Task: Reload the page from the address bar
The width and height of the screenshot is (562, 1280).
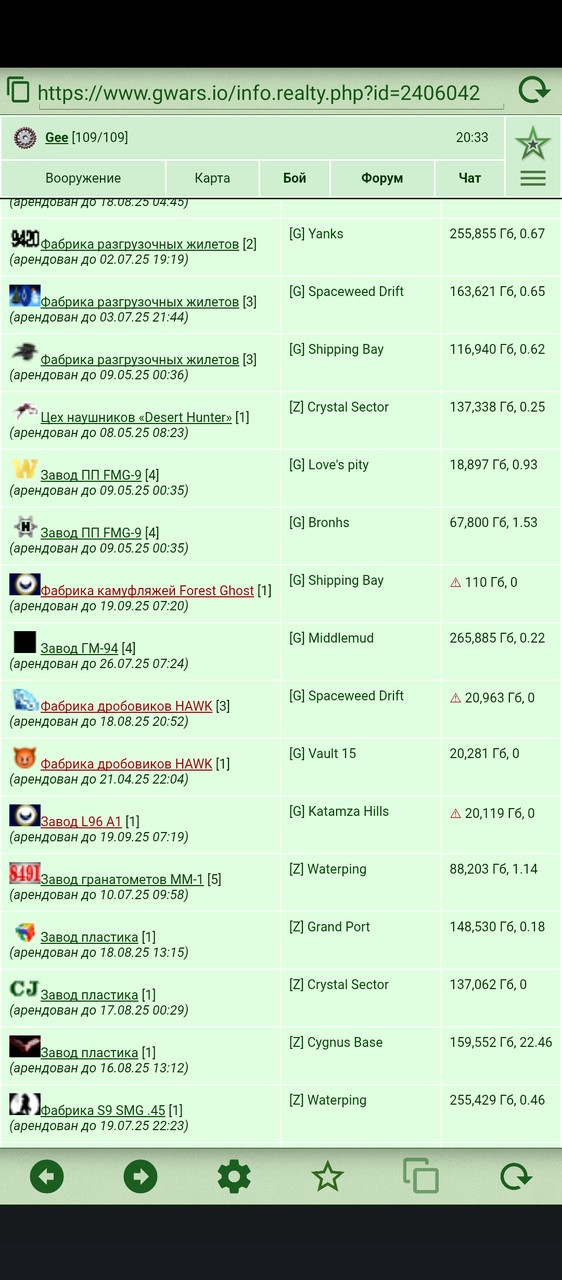Action: (534, 92)
